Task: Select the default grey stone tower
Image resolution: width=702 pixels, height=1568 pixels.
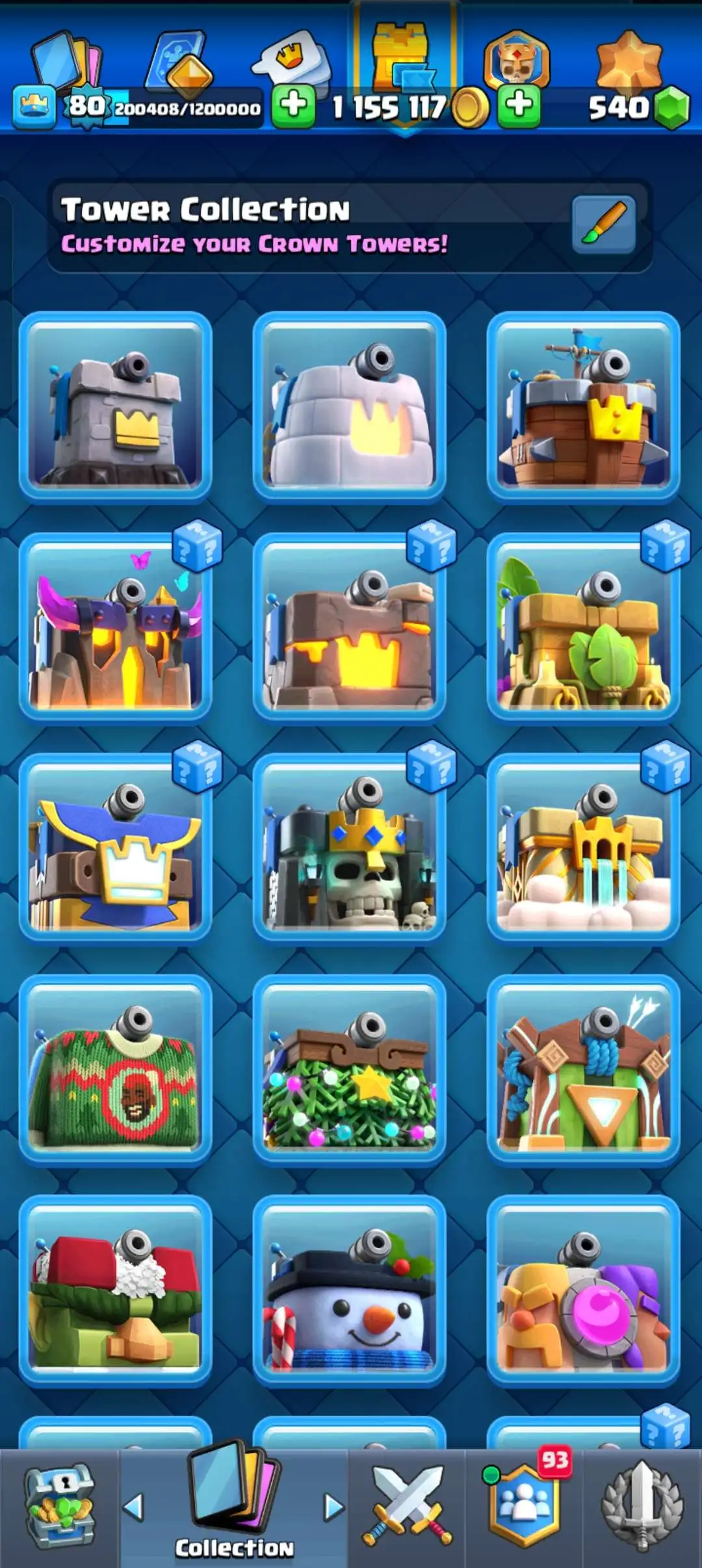Action: pyautogui.click(x=116, y=408)
